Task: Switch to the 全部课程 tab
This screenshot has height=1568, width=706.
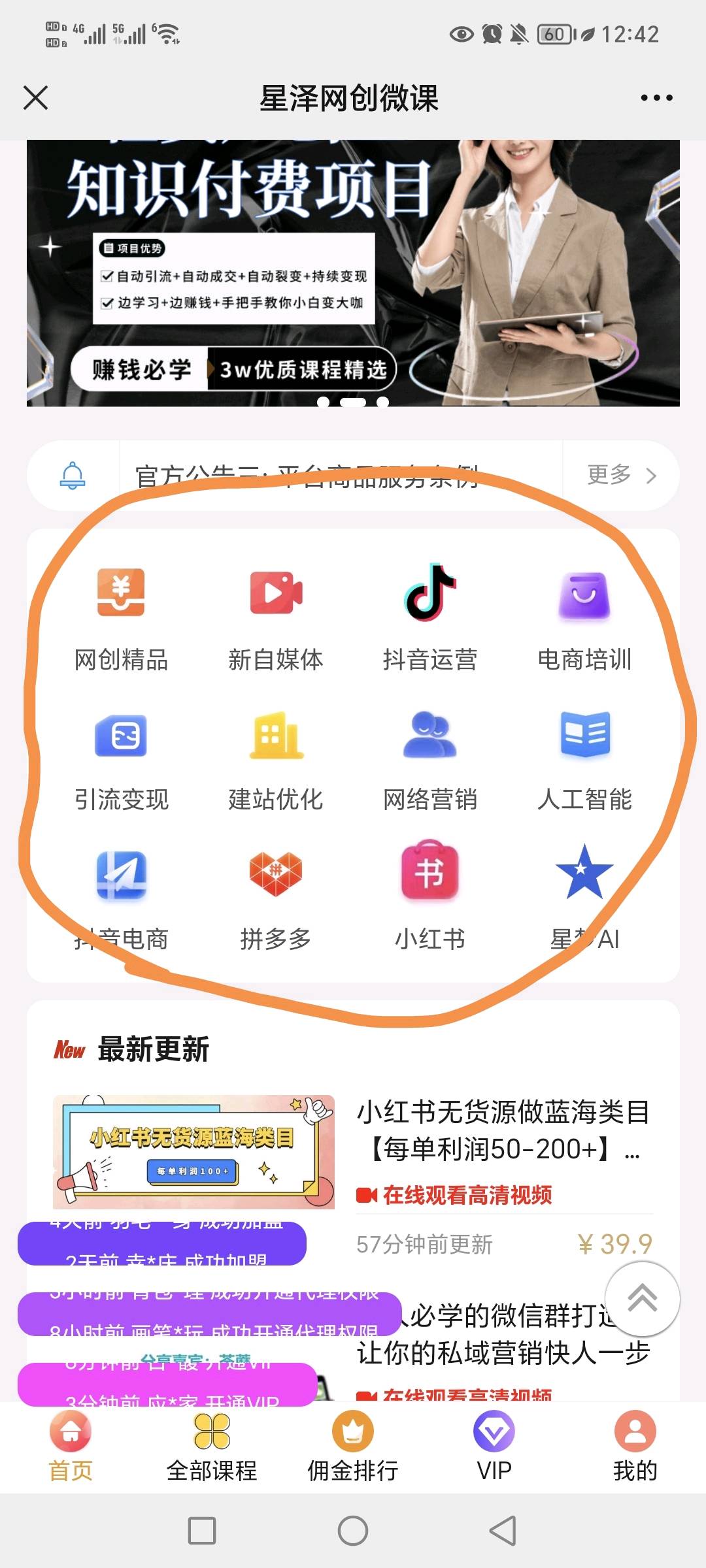Action: 212,1445
